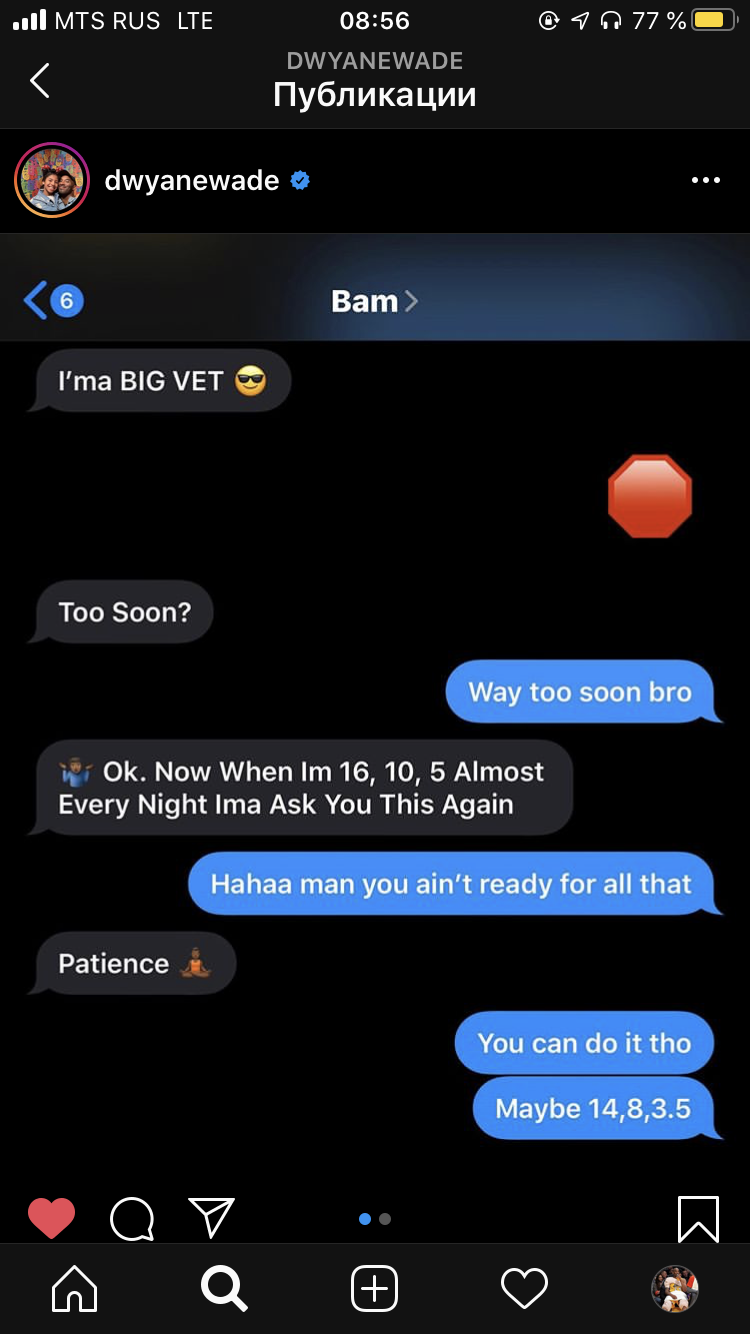Go back from the Публикации screen
The image size is (750, 1334).
point(40,80)
